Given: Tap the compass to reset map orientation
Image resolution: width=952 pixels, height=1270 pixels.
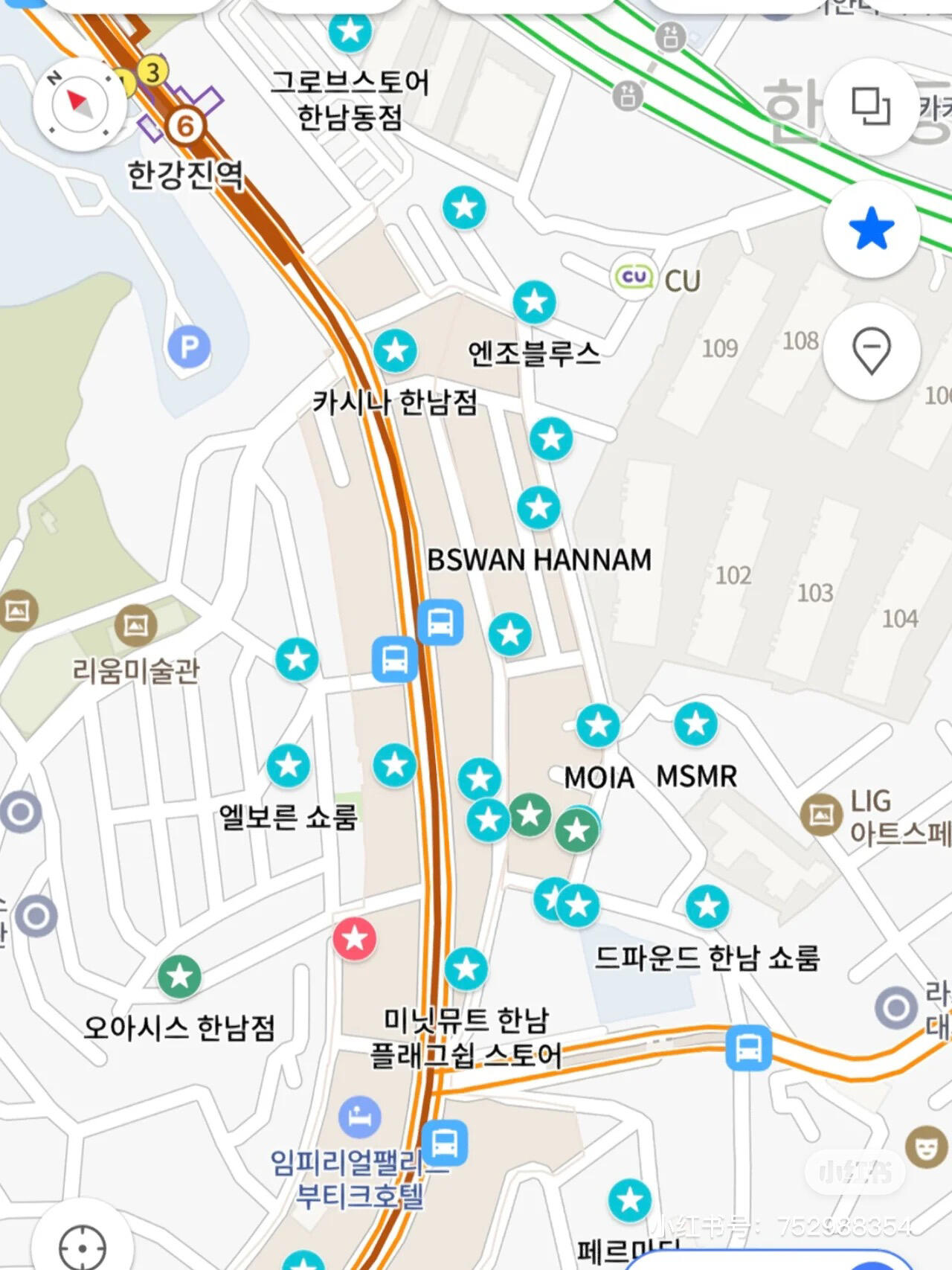Looking at the screenshot, I should pos(80,104).
